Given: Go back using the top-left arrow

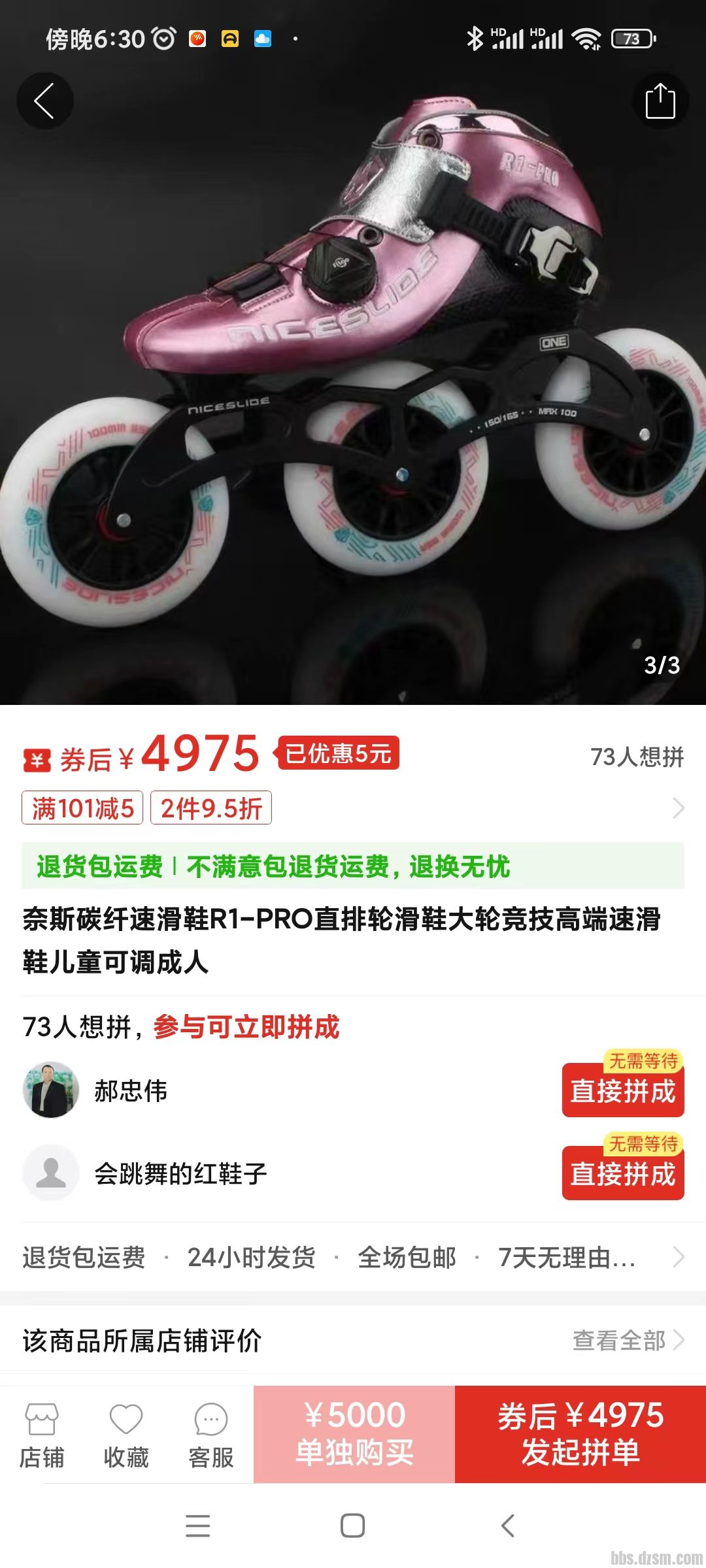Looking at the screenshot, I should point(44,101).
